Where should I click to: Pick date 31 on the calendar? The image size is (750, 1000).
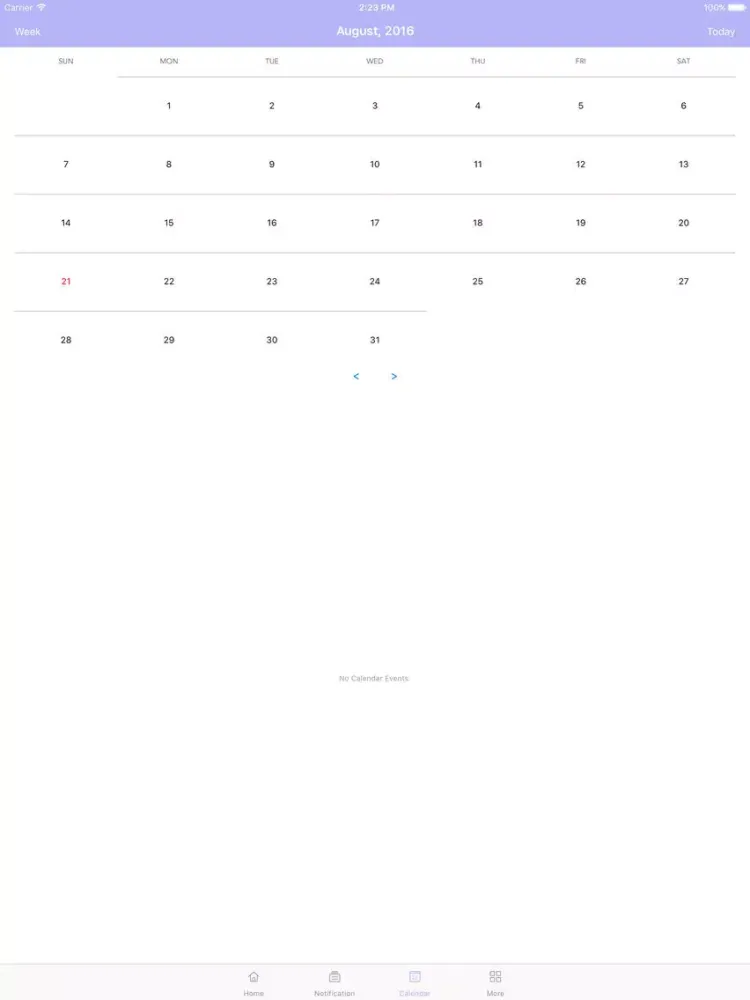click(375, 341)
